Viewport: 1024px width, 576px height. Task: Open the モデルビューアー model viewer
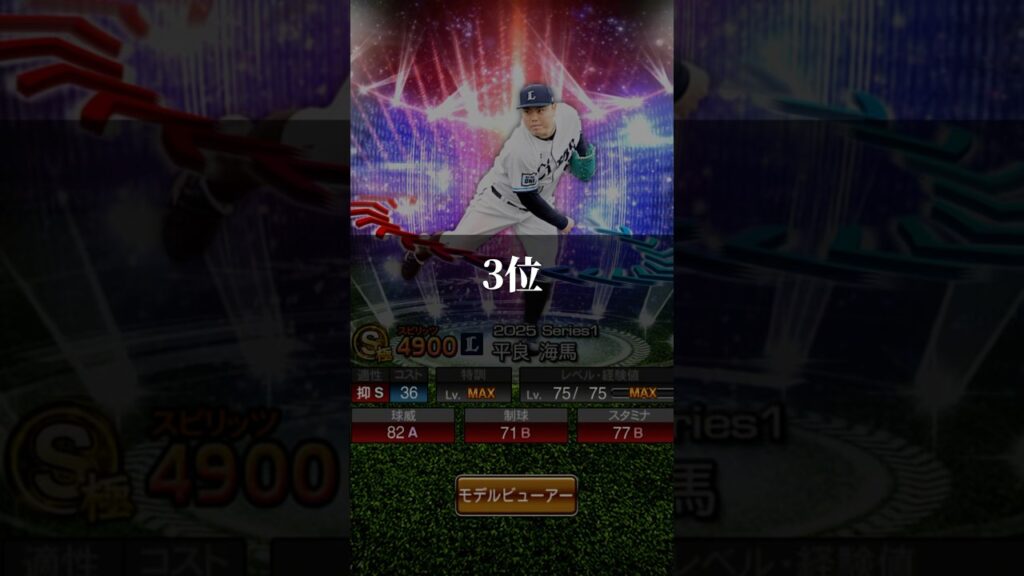click(516, 495)
